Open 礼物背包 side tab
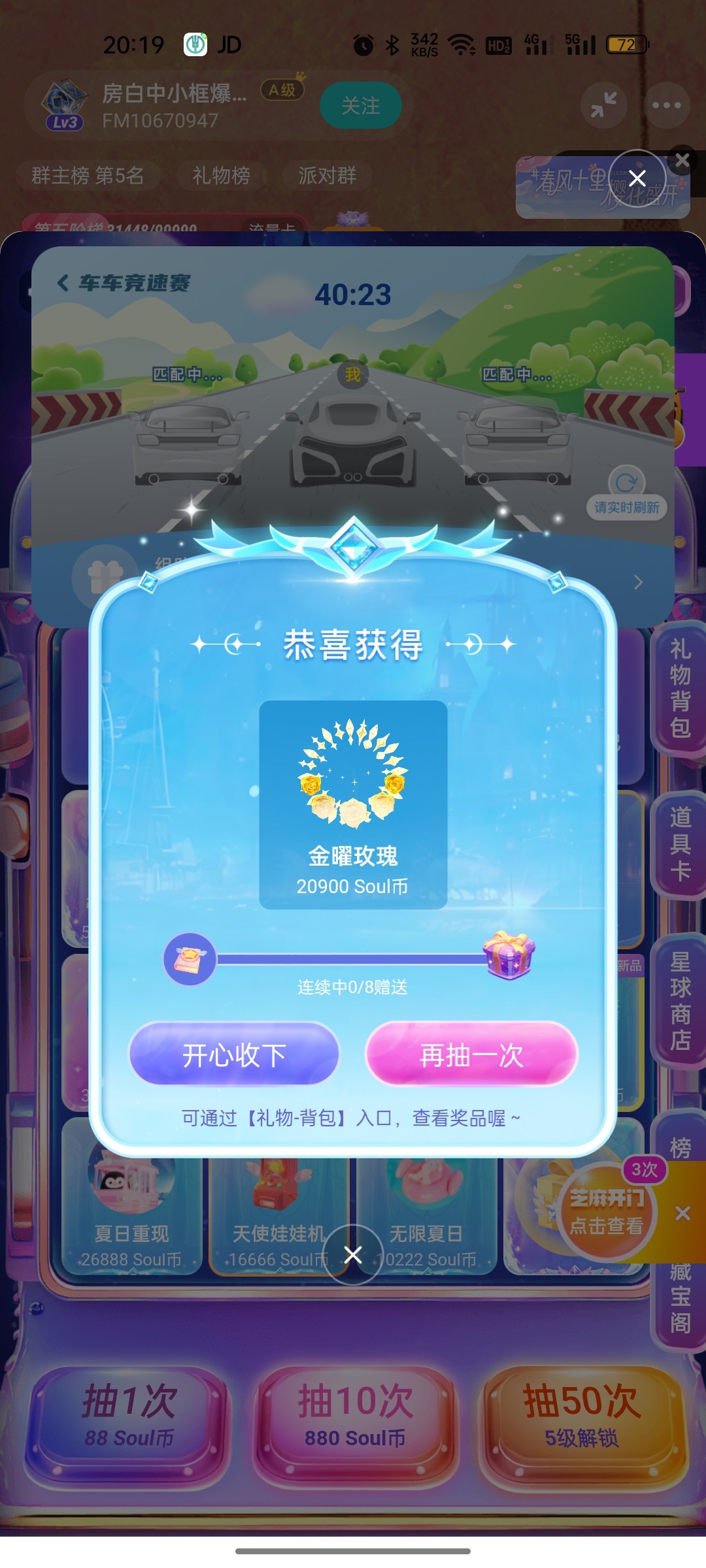The image size is (706, 1568). click(680, 689)
